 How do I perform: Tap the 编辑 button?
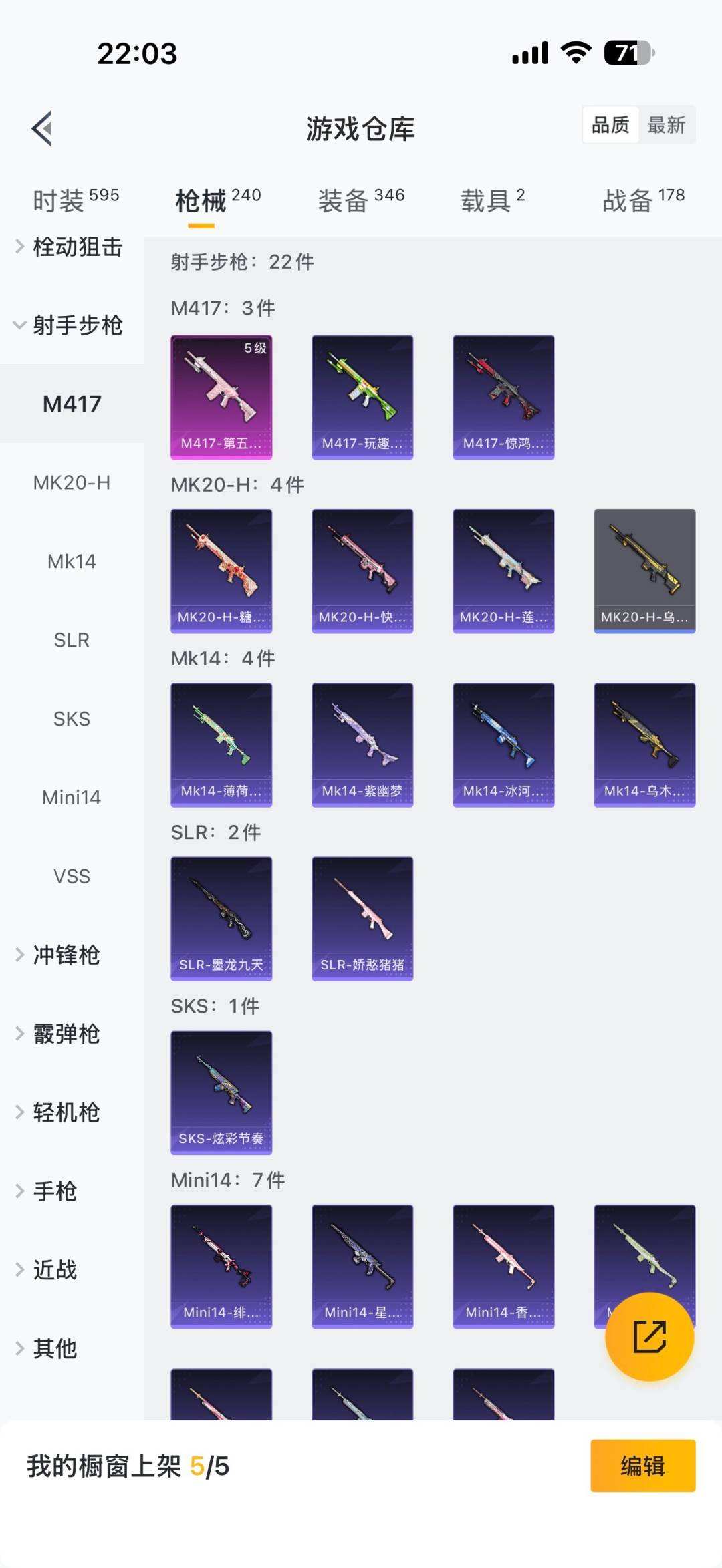tap(642, 1466)
